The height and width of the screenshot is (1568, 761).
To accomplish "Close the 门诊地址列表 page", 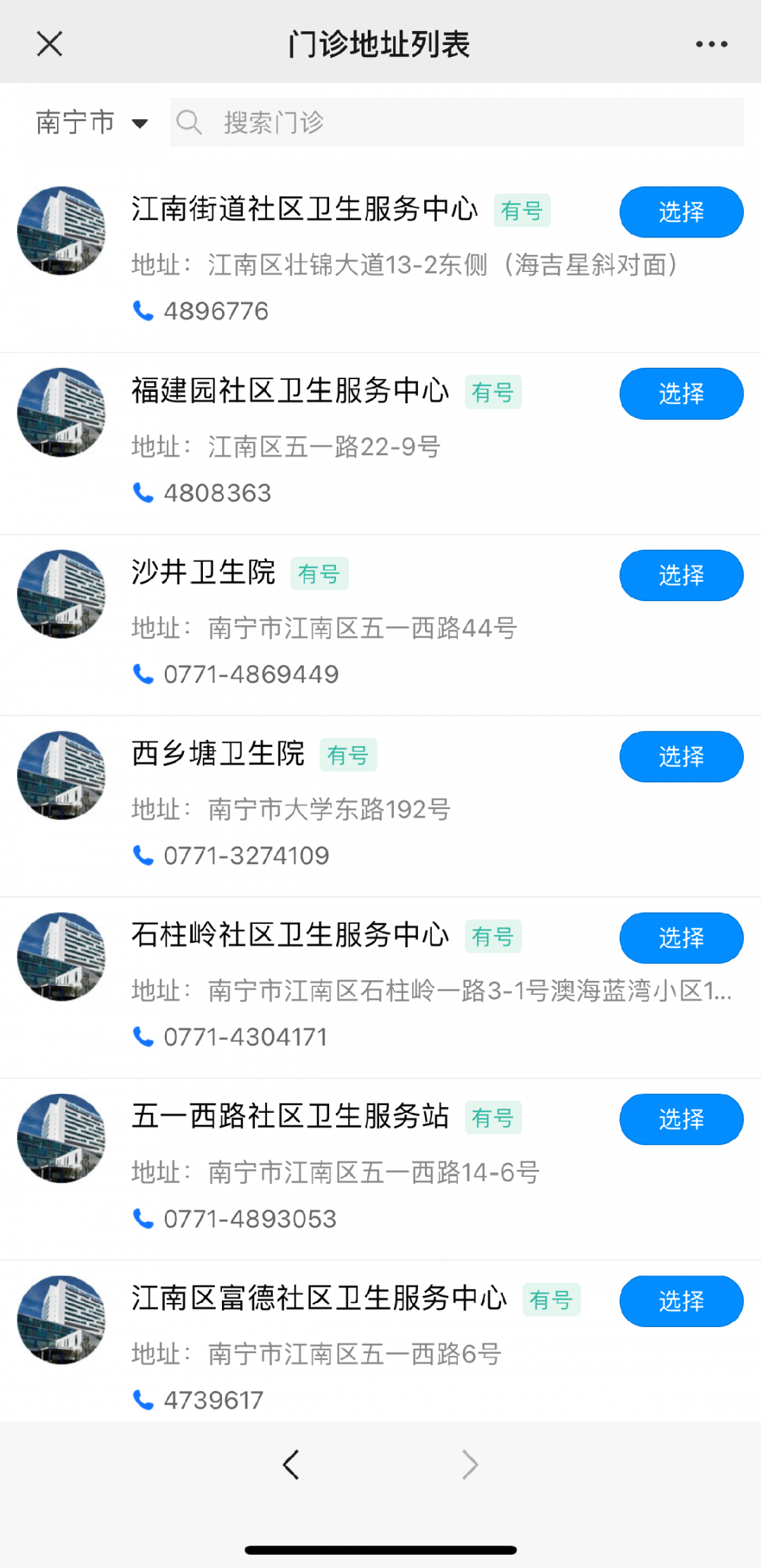I will coord(49,44).
